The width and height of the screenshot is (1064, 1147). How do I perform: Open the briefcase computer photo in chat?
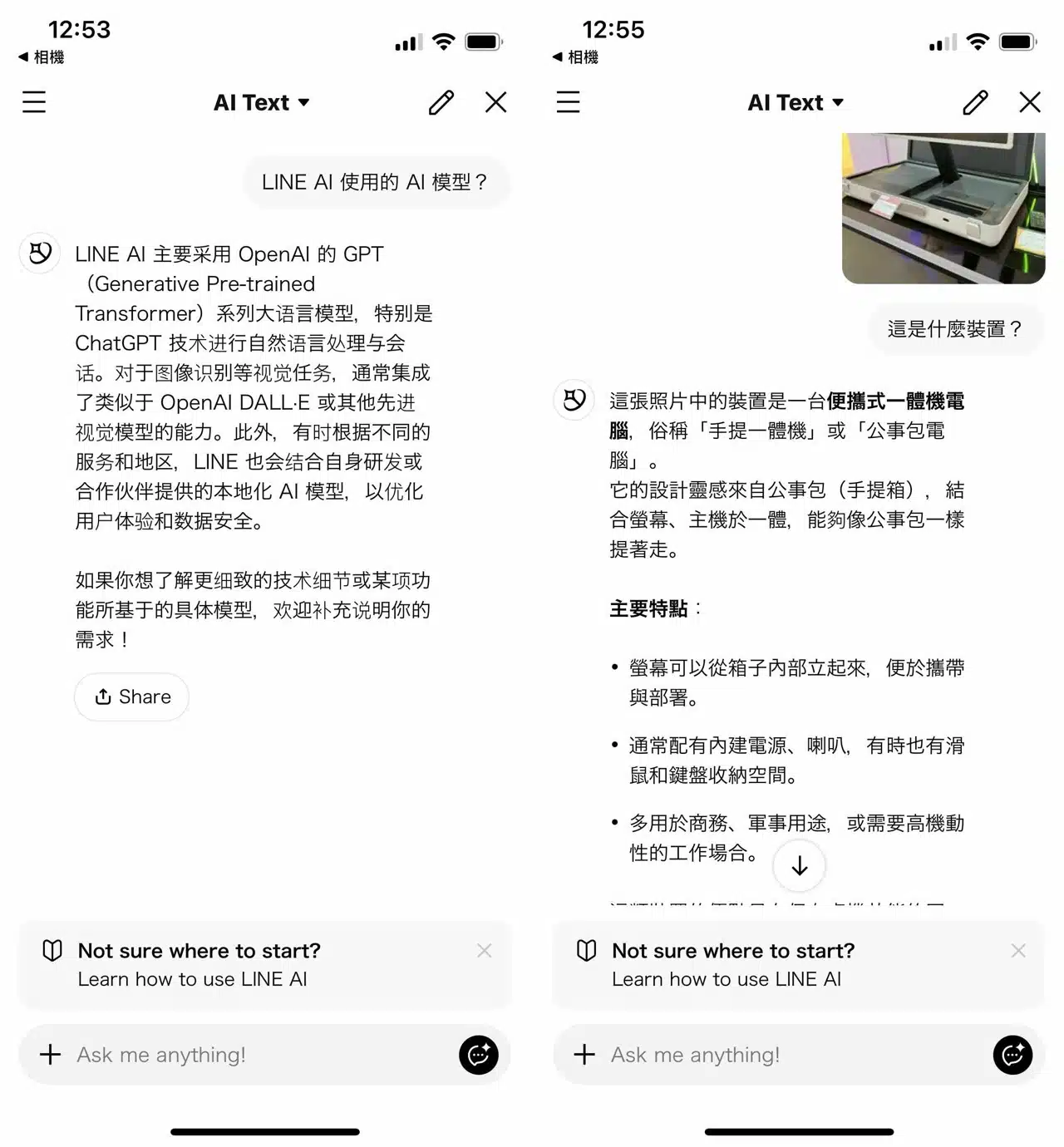[x=943, y=208]
